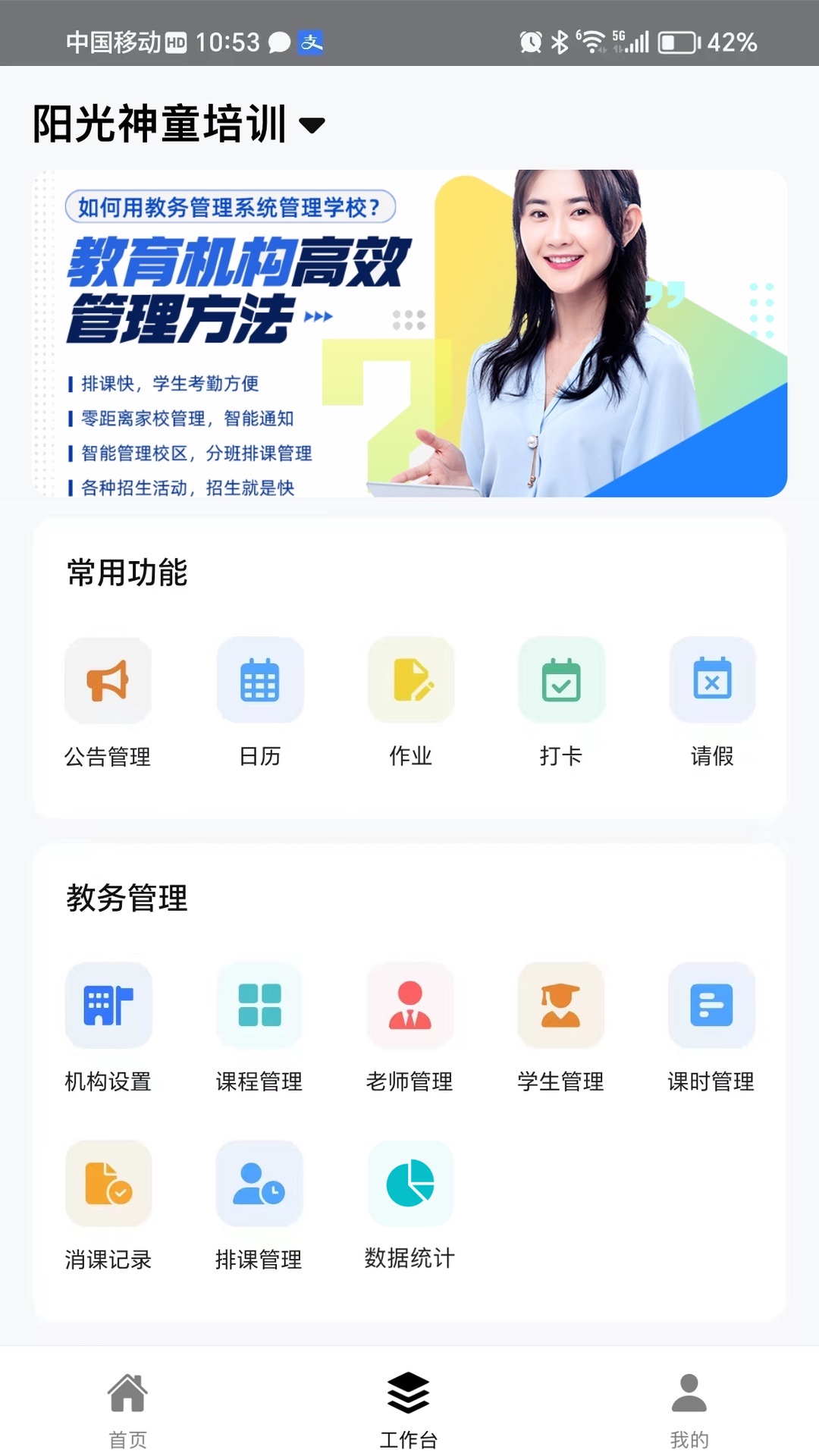
Task: Open 公告管理 (announcement management)
Action: coord(108,679)
